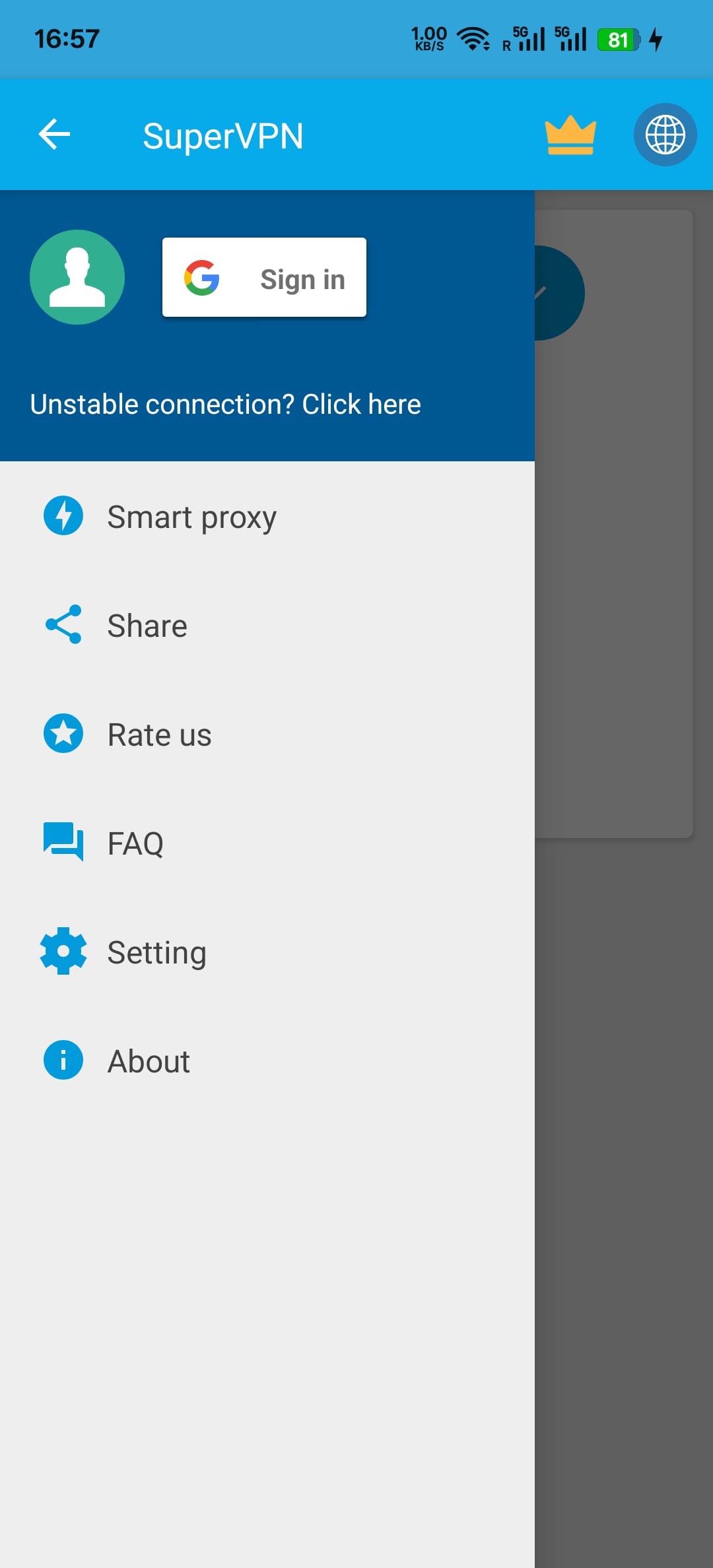The height and width of the screenshot is (1568, 713).
Task: Tap the Google logo on Sign in button
Action: tap(203, 277)
